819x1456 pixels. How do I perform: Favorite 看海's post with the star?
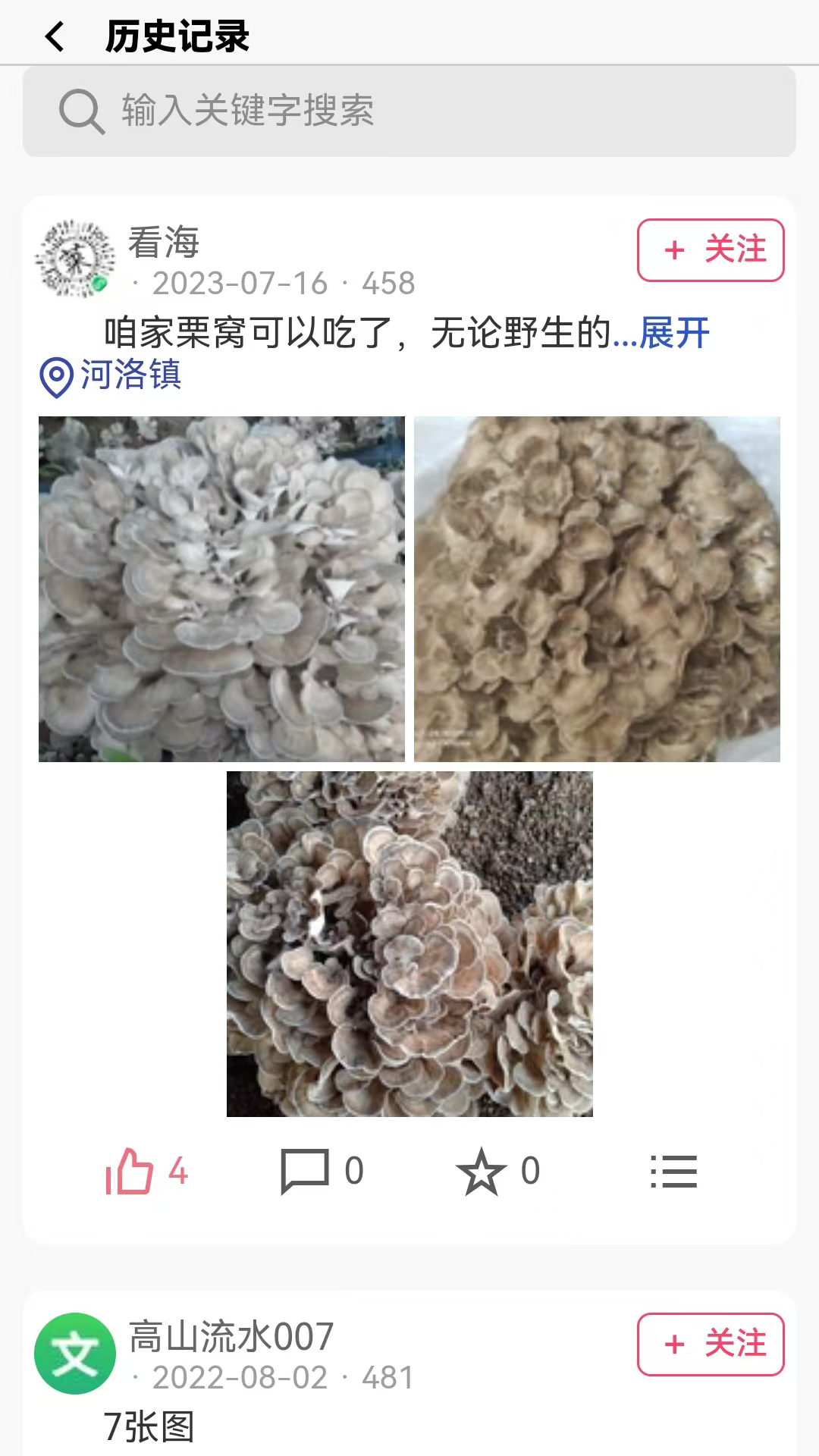[481, 1172]
